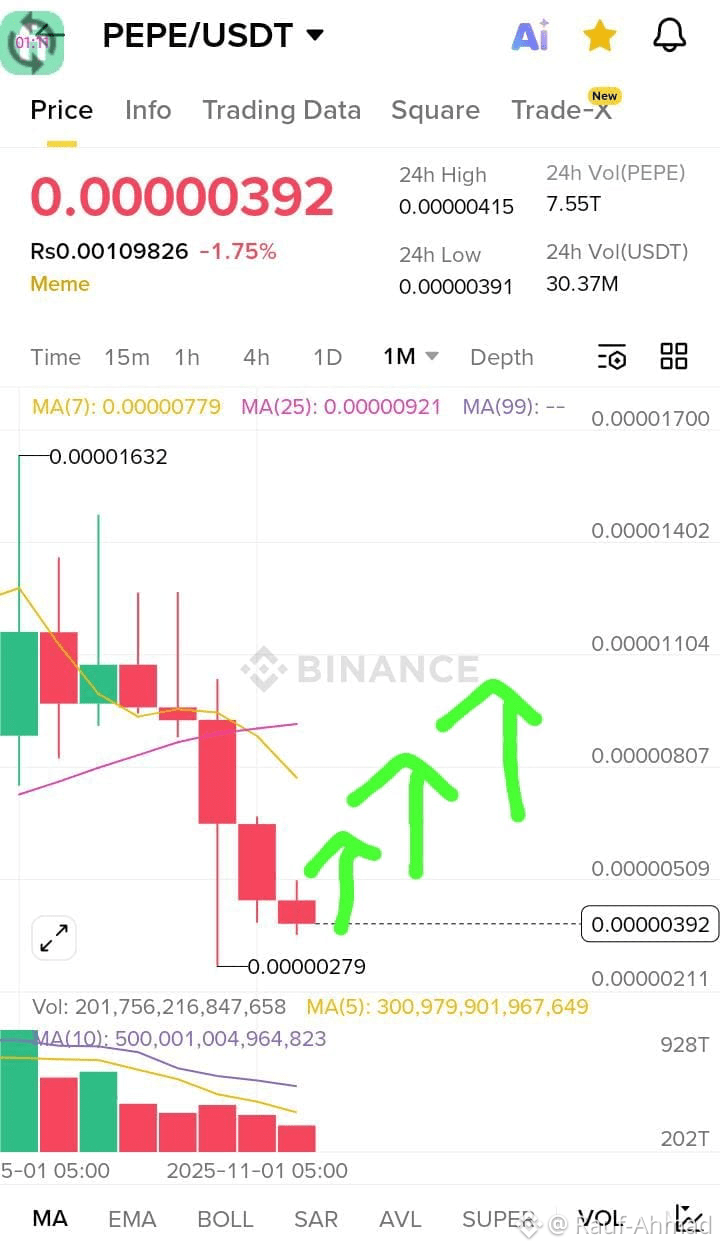The height and width of the screenshot is (1250, 720).
Task: Enable the BOLL indicator
Action: click(225, 1218)
